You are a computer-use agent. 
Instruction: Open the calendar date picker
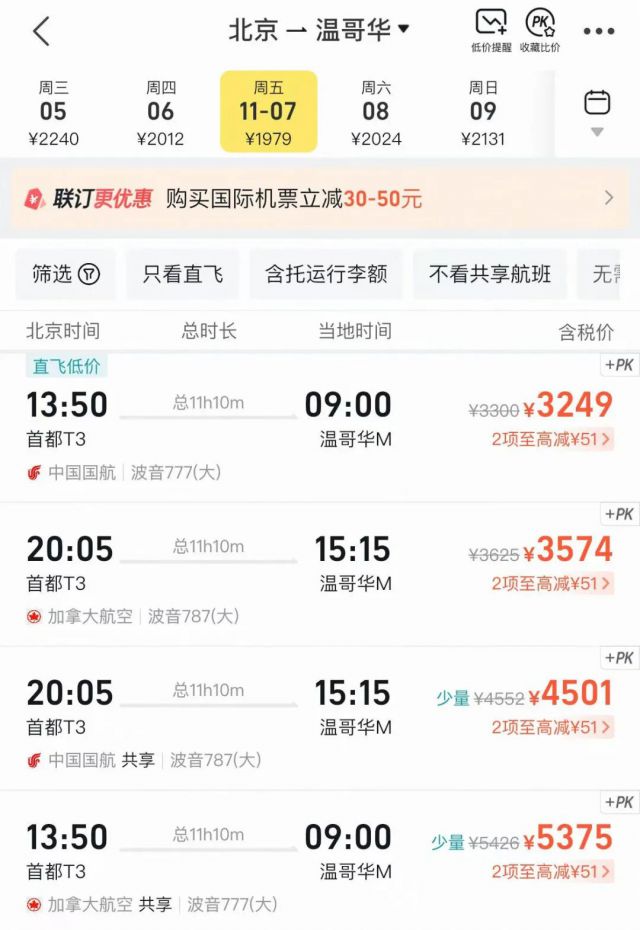[597, 110]
